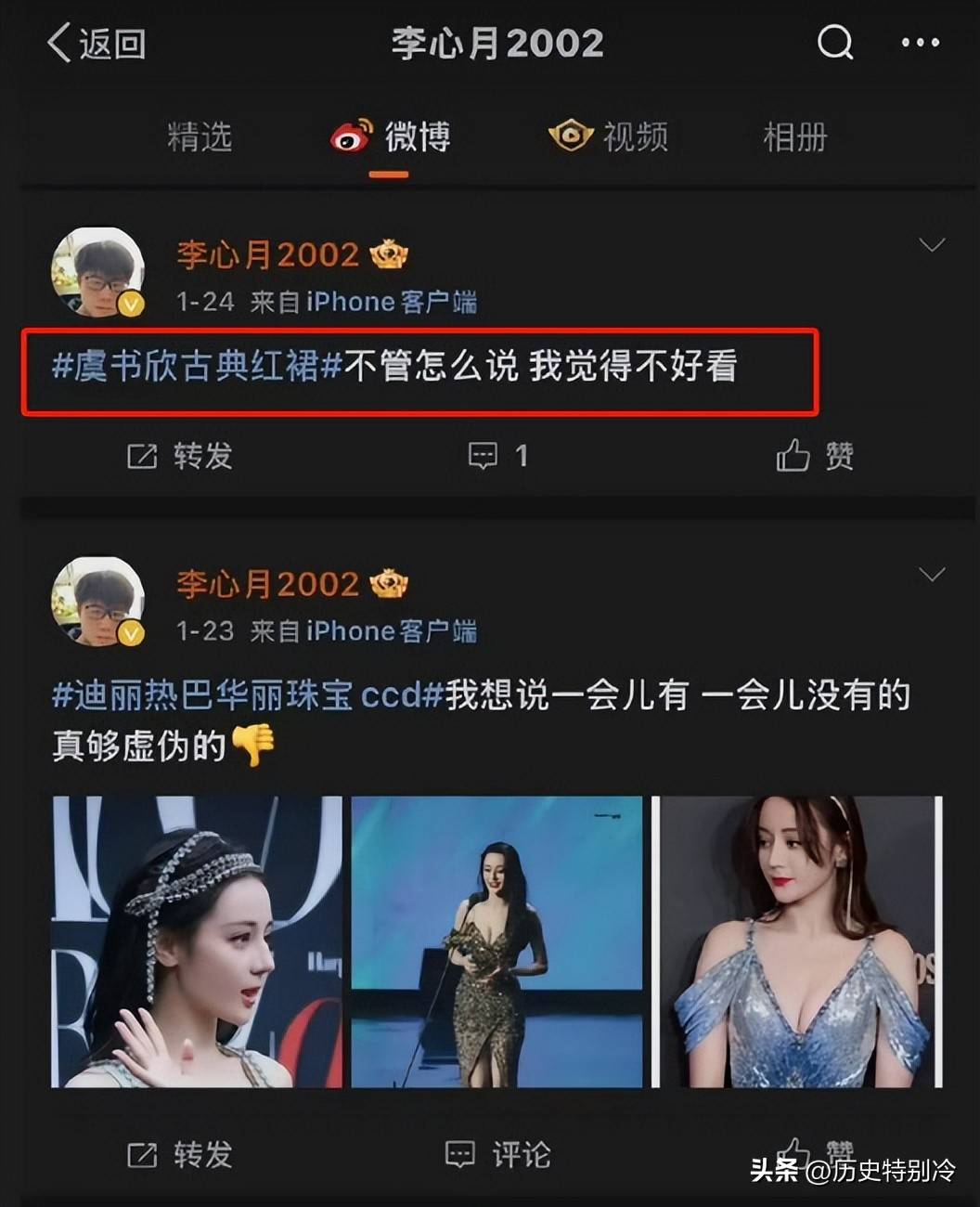
Task: Go back using the 返回 button
Action: (97, 44)
